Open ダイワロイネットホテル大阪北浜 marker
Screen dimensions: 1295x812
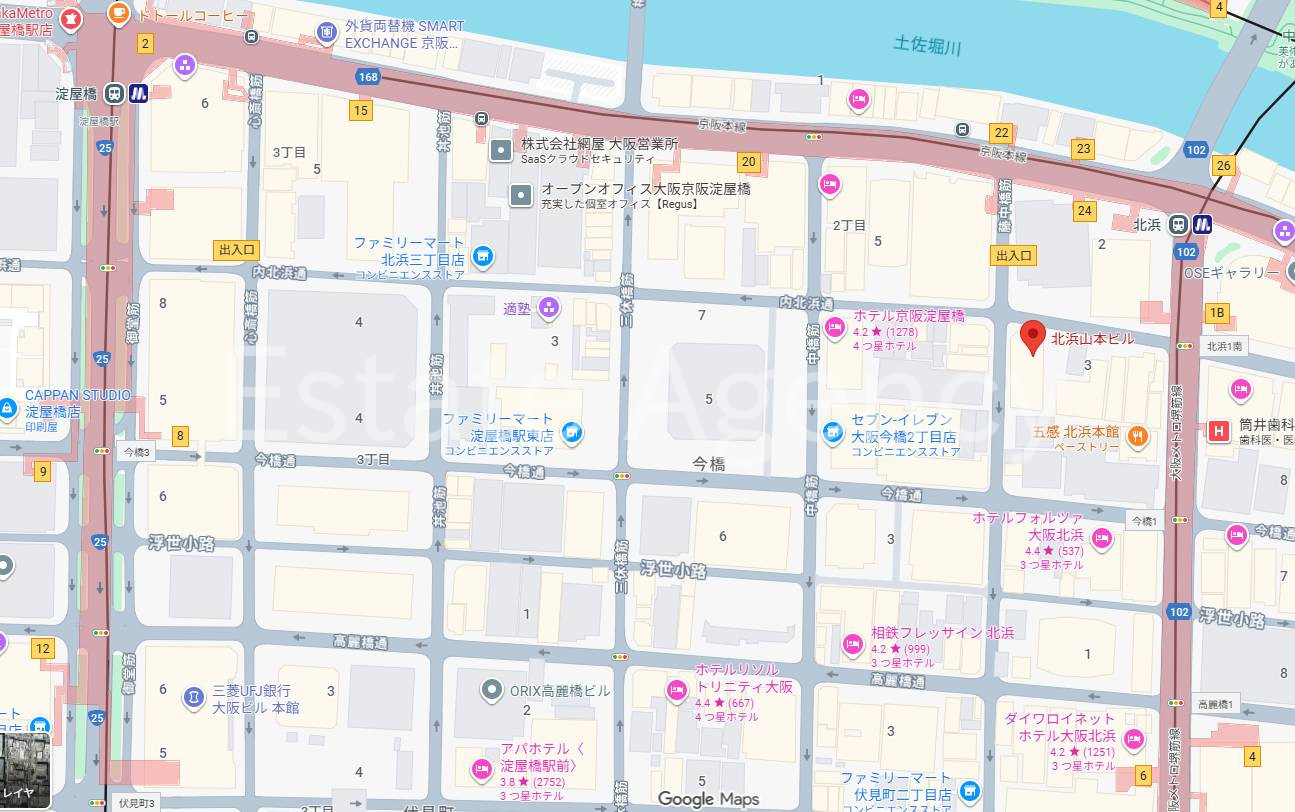1133,740
